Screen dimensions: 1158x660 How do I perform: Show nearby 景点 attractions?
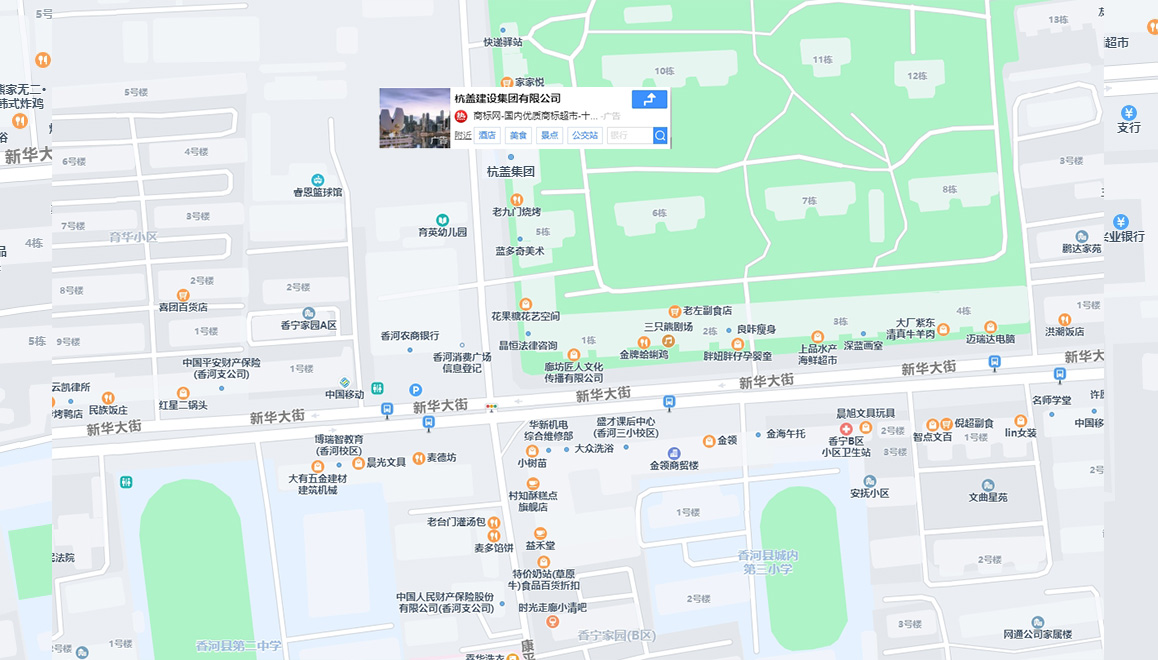pyautogui.click(x=549, y=135)
